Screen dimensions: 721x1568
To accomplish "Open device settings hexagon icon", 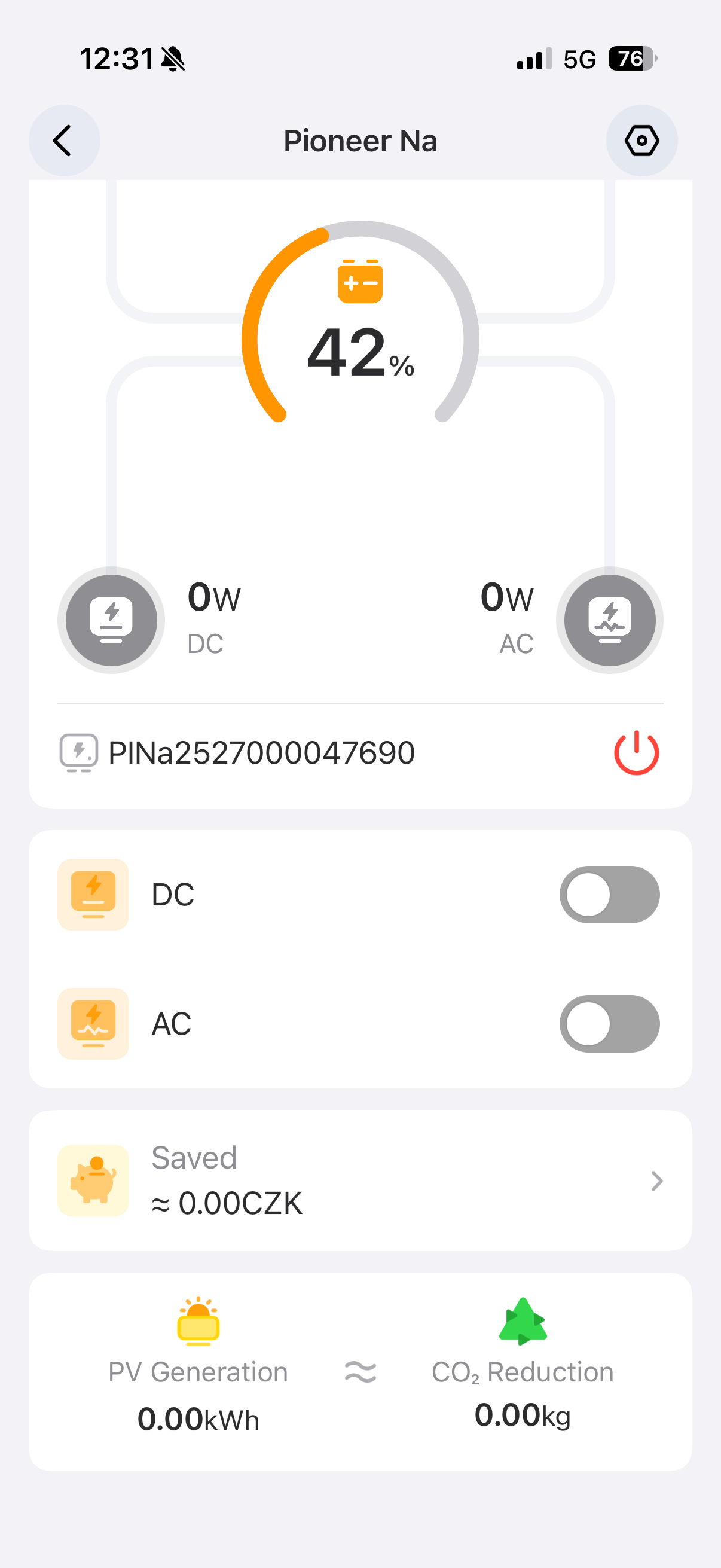I will click(x=641, y=141).
